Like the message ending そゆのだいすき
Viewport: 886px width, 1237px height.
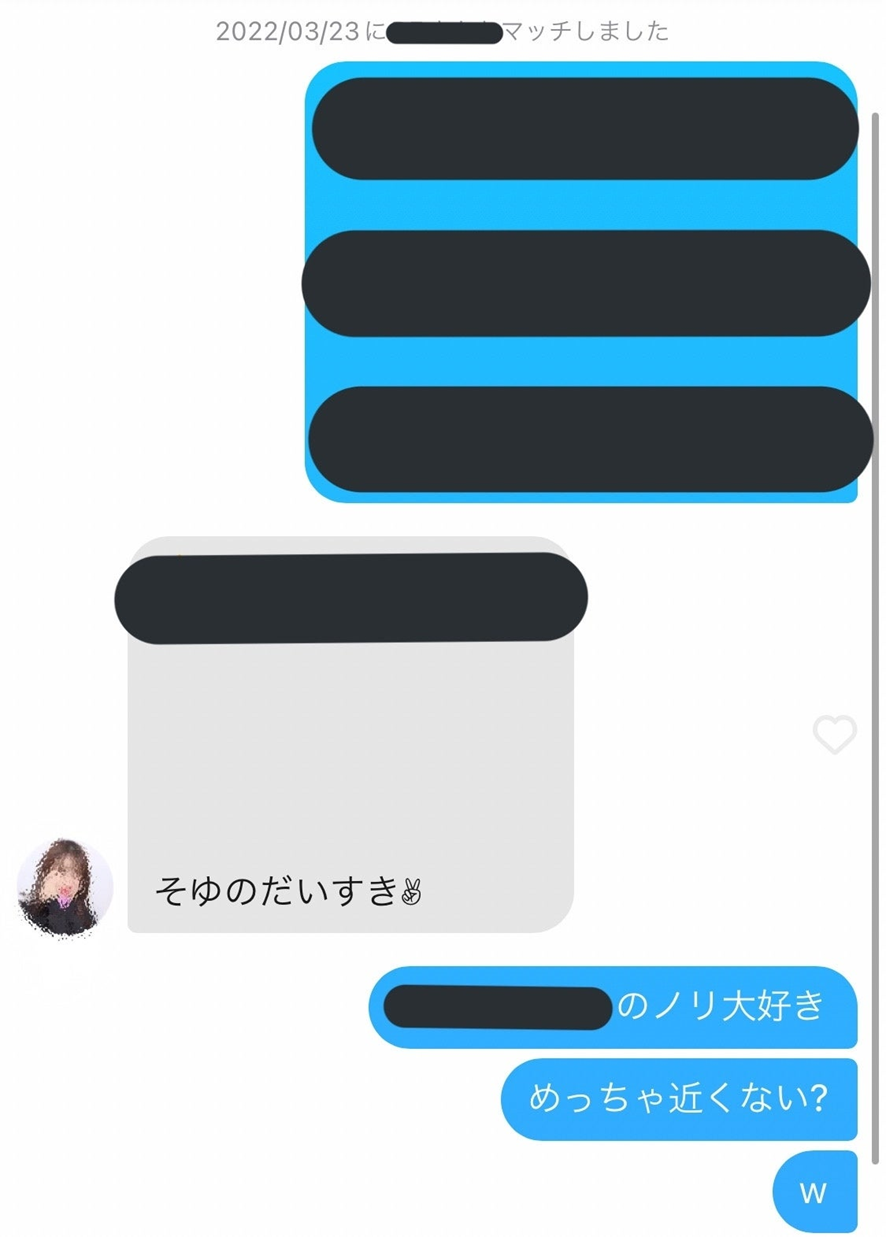[x=834, y=735]
